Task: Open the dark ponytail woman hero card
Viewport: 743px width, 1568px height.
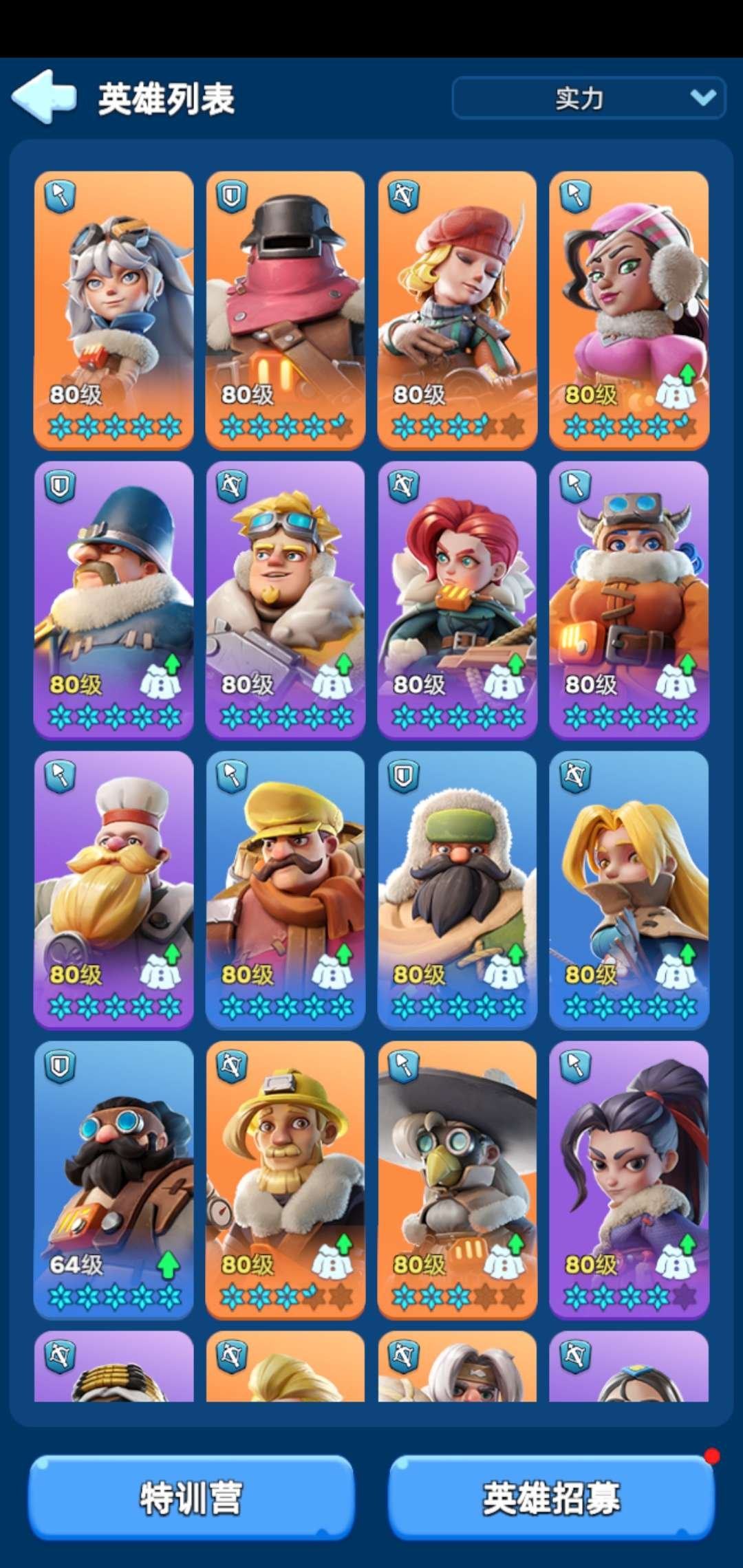Action: [629, 1180]
